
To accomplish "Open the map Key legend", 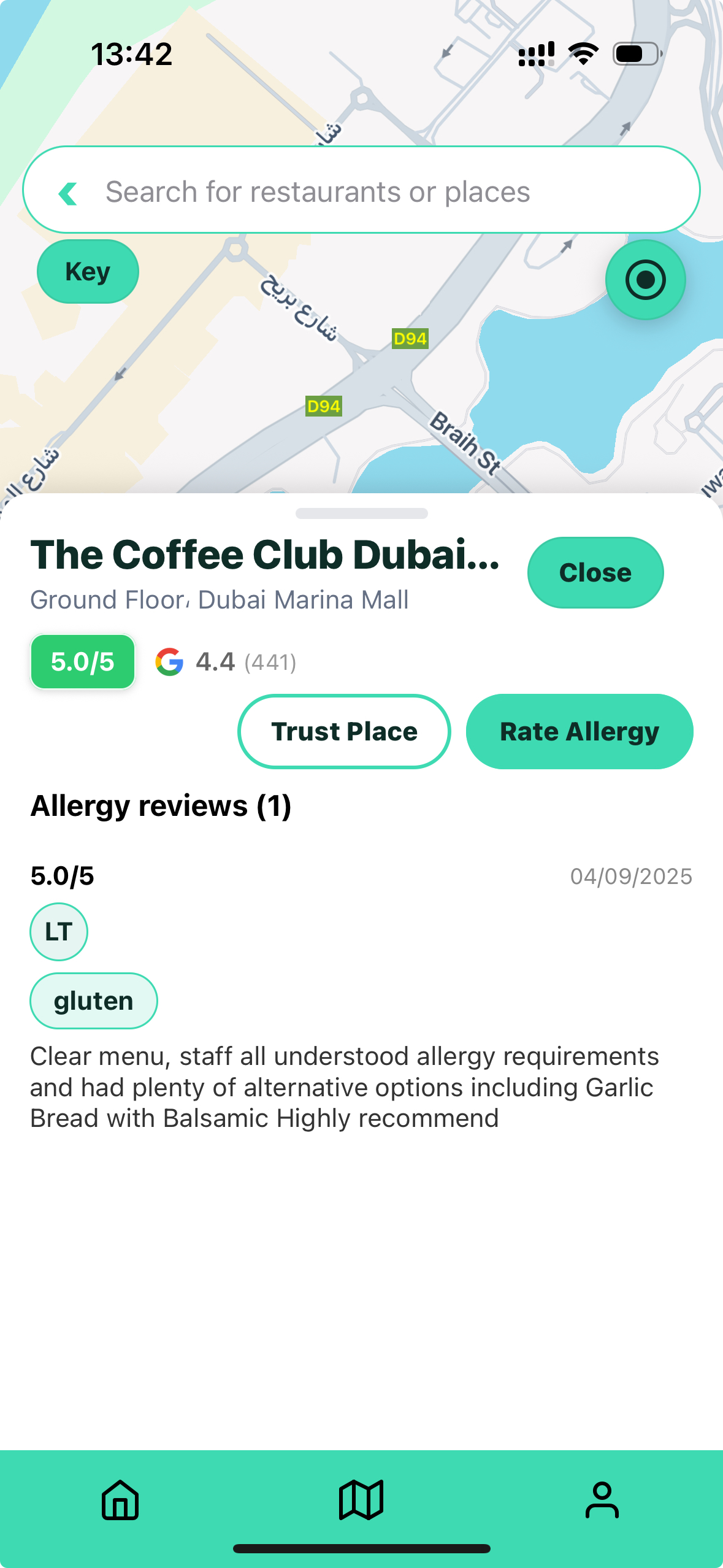I will click(88, 272).
